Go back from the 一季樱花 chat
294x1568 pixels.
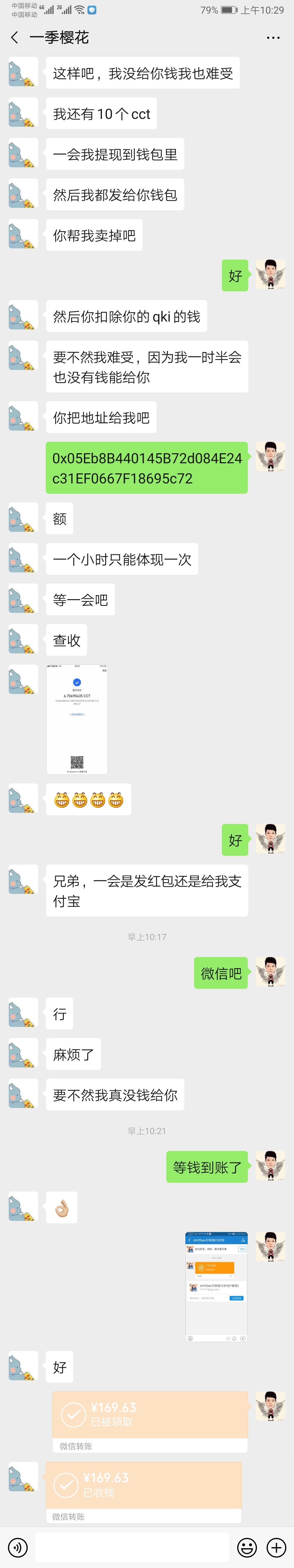click(15, 38)
